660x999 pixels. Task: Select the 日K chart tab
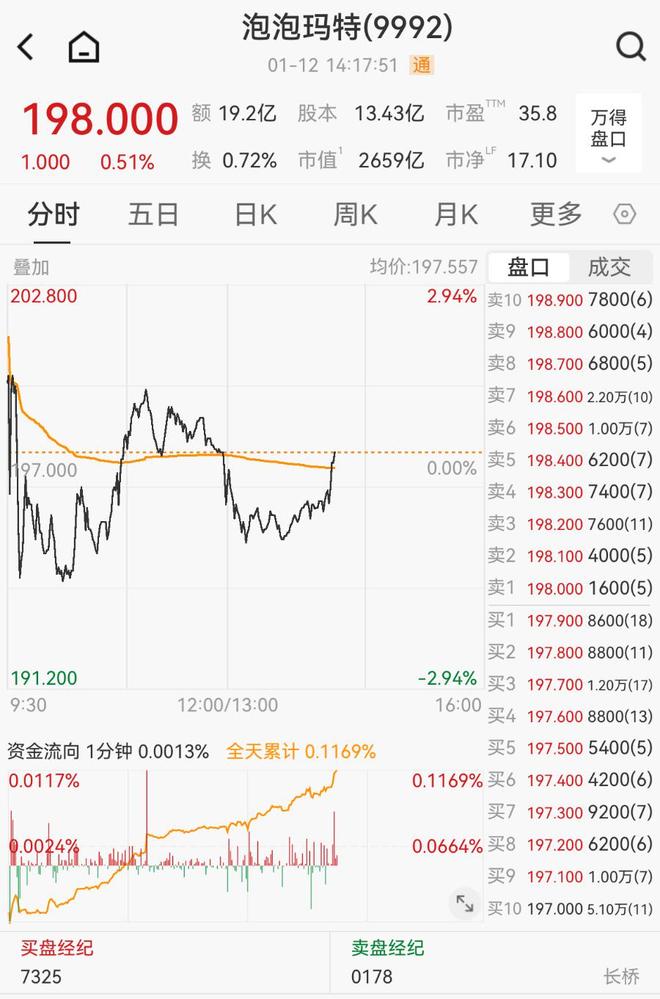click(255, 214)
